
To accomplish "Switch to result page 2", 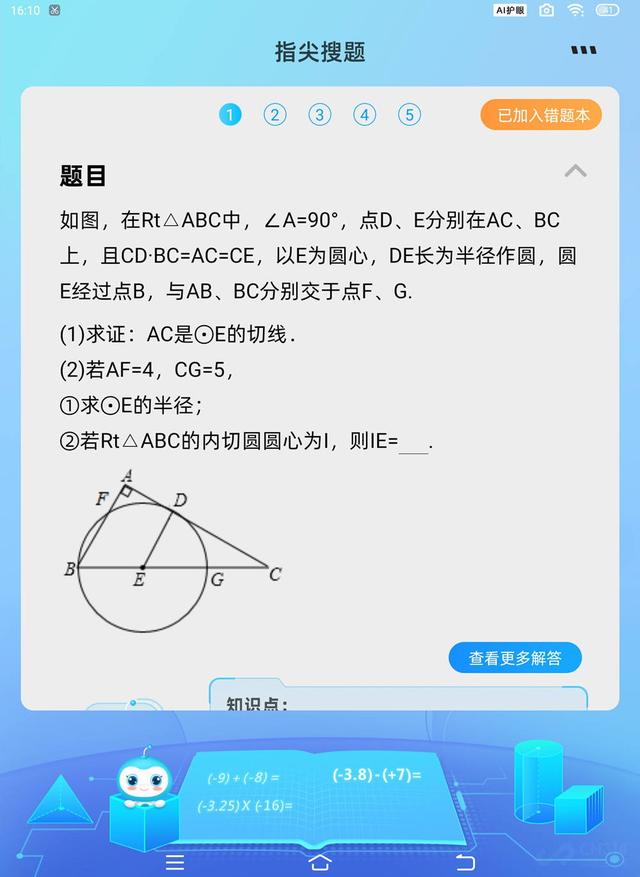I will point(275,115).
